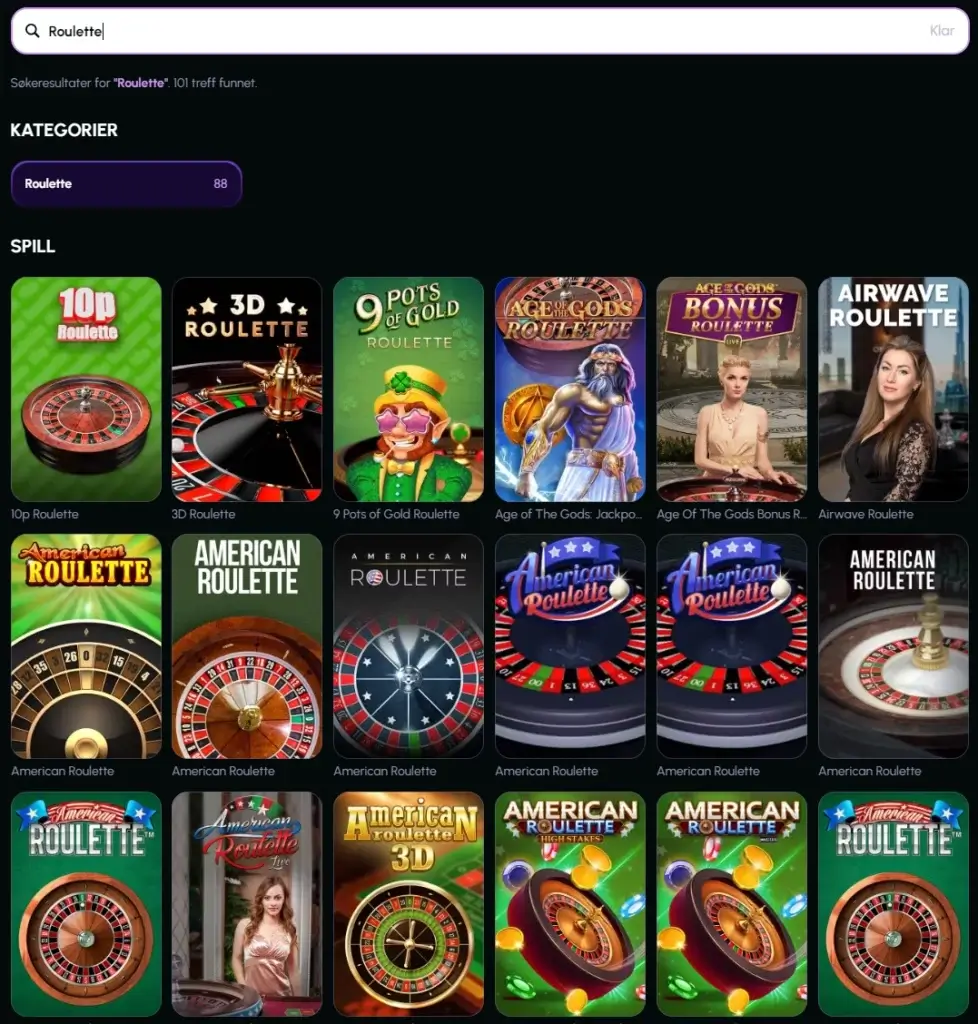Tap the Roulette search field

pos(480,31)
